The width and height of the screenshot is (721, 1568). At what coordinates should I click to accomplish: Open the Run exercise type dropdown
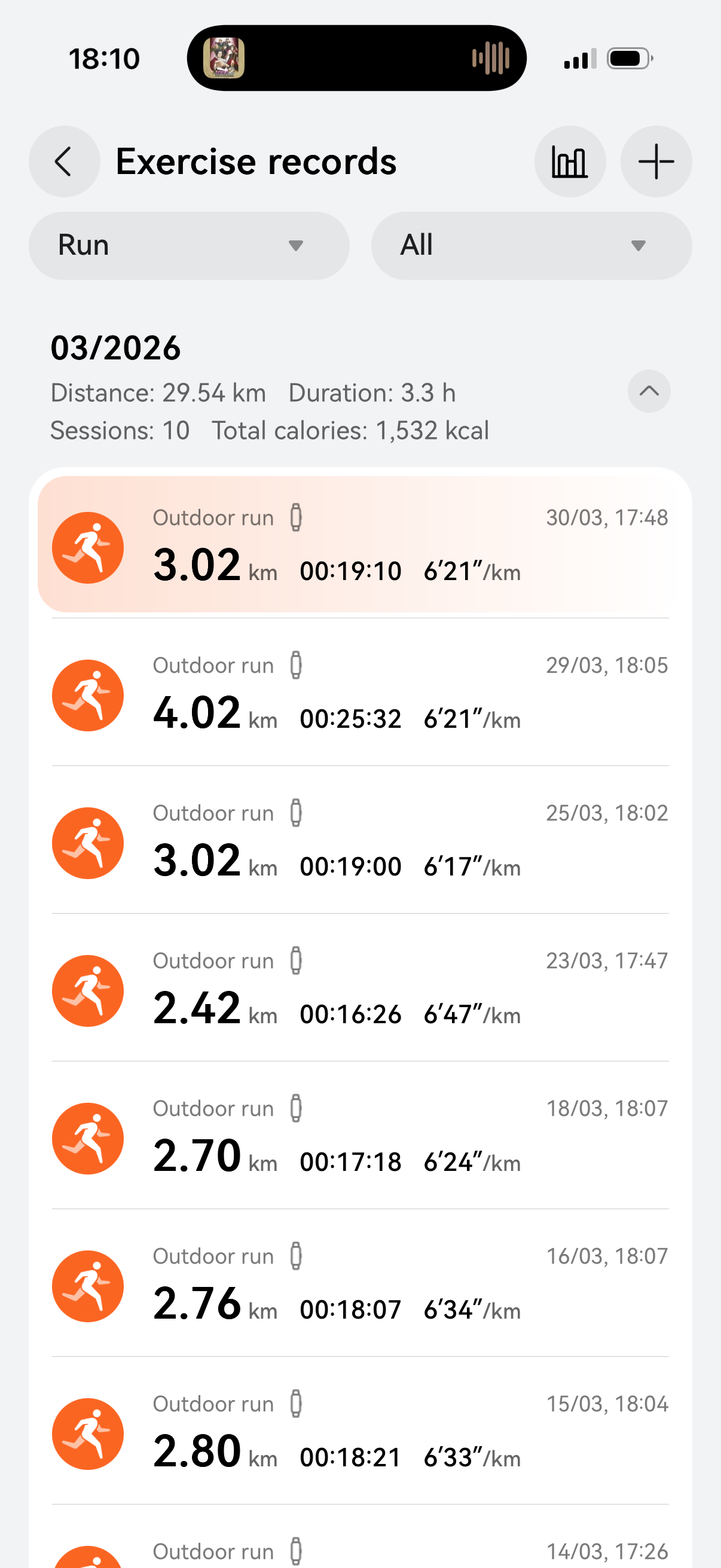coord(188,245)
